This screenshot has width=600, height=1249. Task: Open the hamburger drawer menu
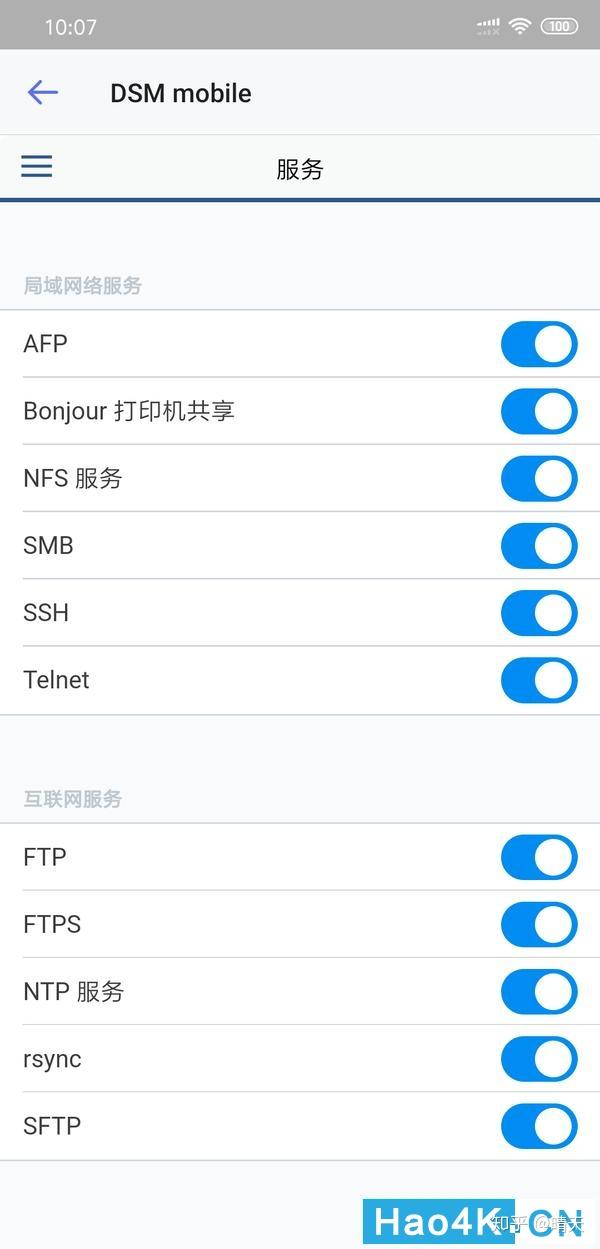[37, 167]
